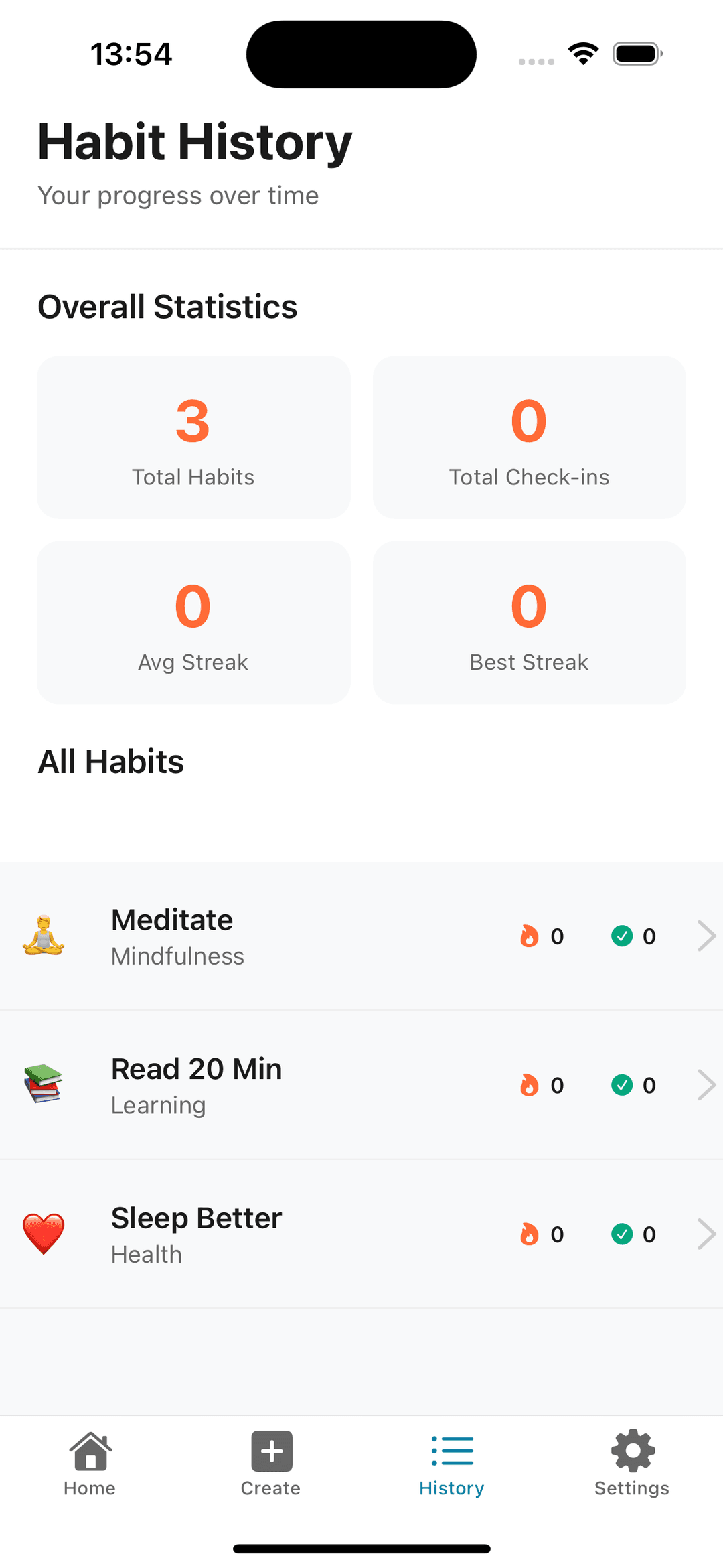This screenshot has height=1568, width=723.
Task: Toggle the green check-in badge on Read 20 Min
Action: pos(623,1085)
